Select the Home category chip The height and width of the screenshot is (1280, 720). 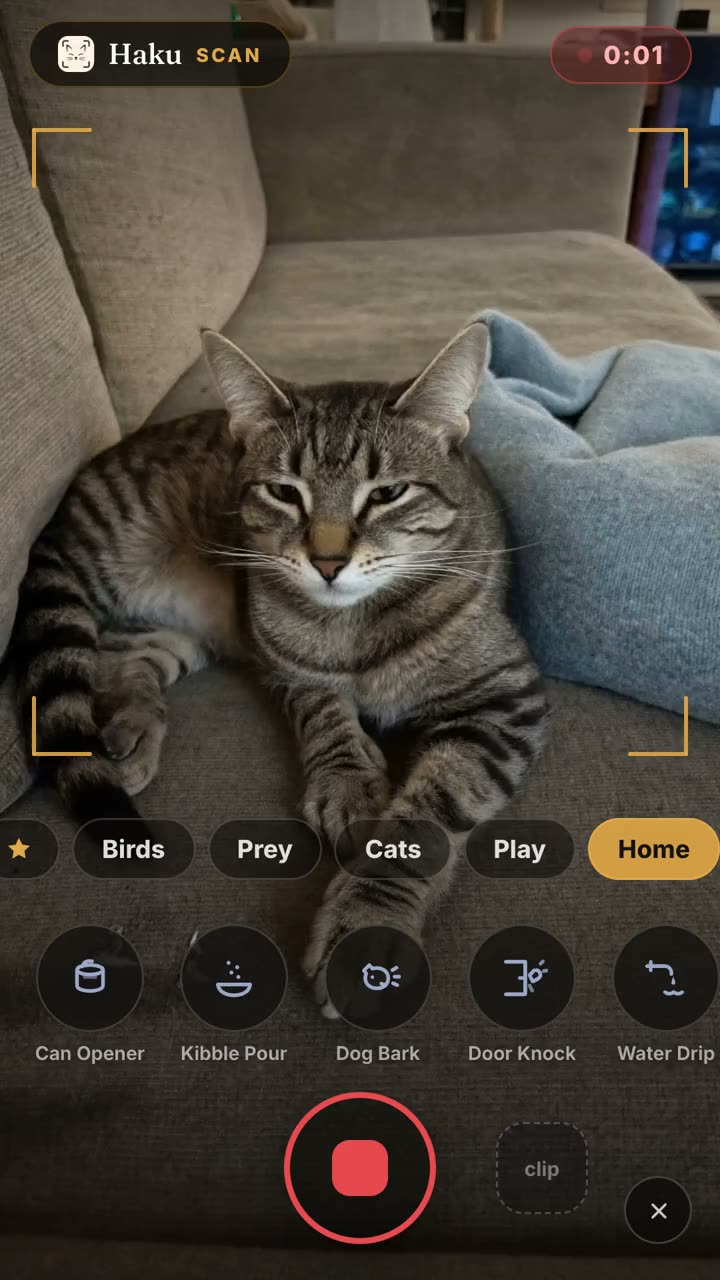[x=654, y=849]
